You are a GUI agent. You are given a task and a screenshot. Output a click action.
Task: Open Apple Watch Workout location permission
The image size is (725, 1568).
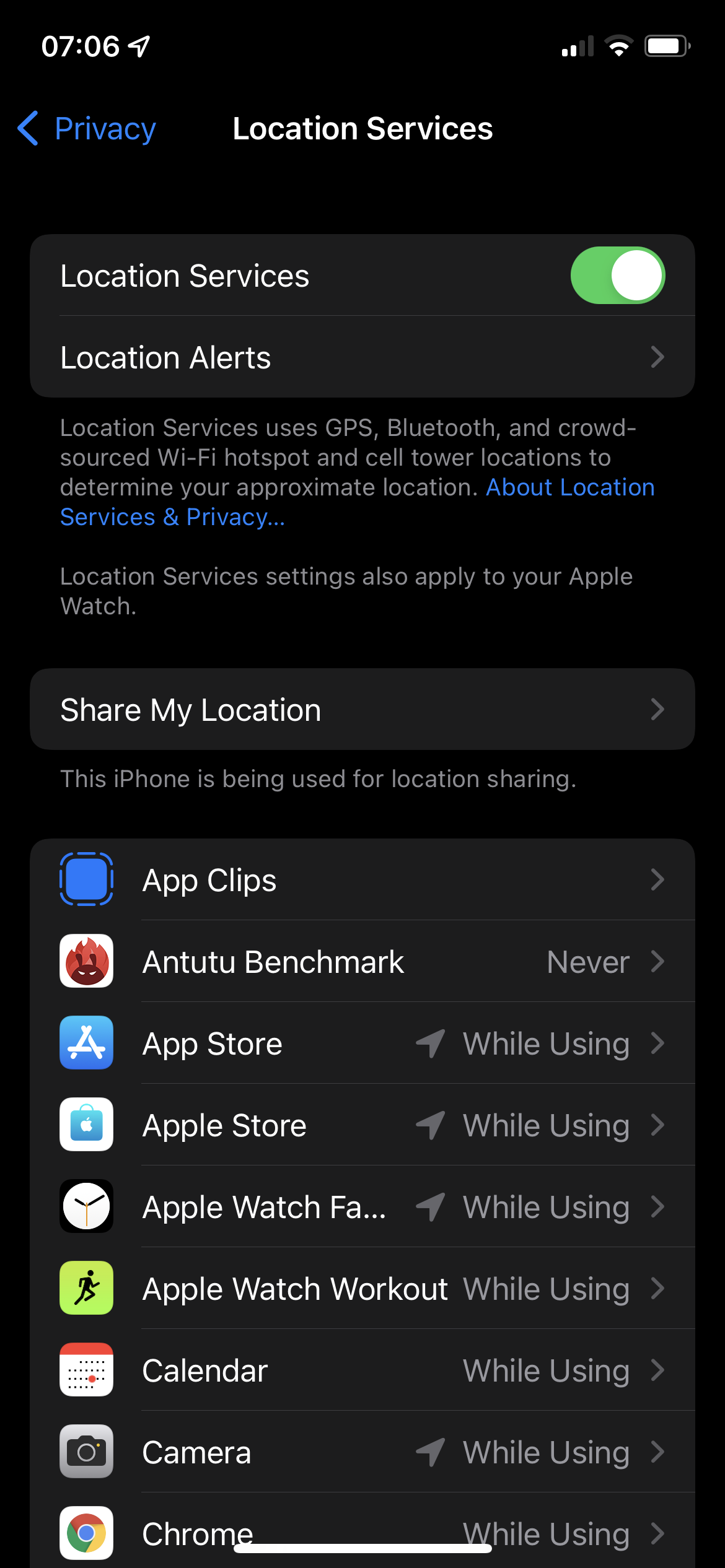pyautogui.click(x=362, y=1289)
